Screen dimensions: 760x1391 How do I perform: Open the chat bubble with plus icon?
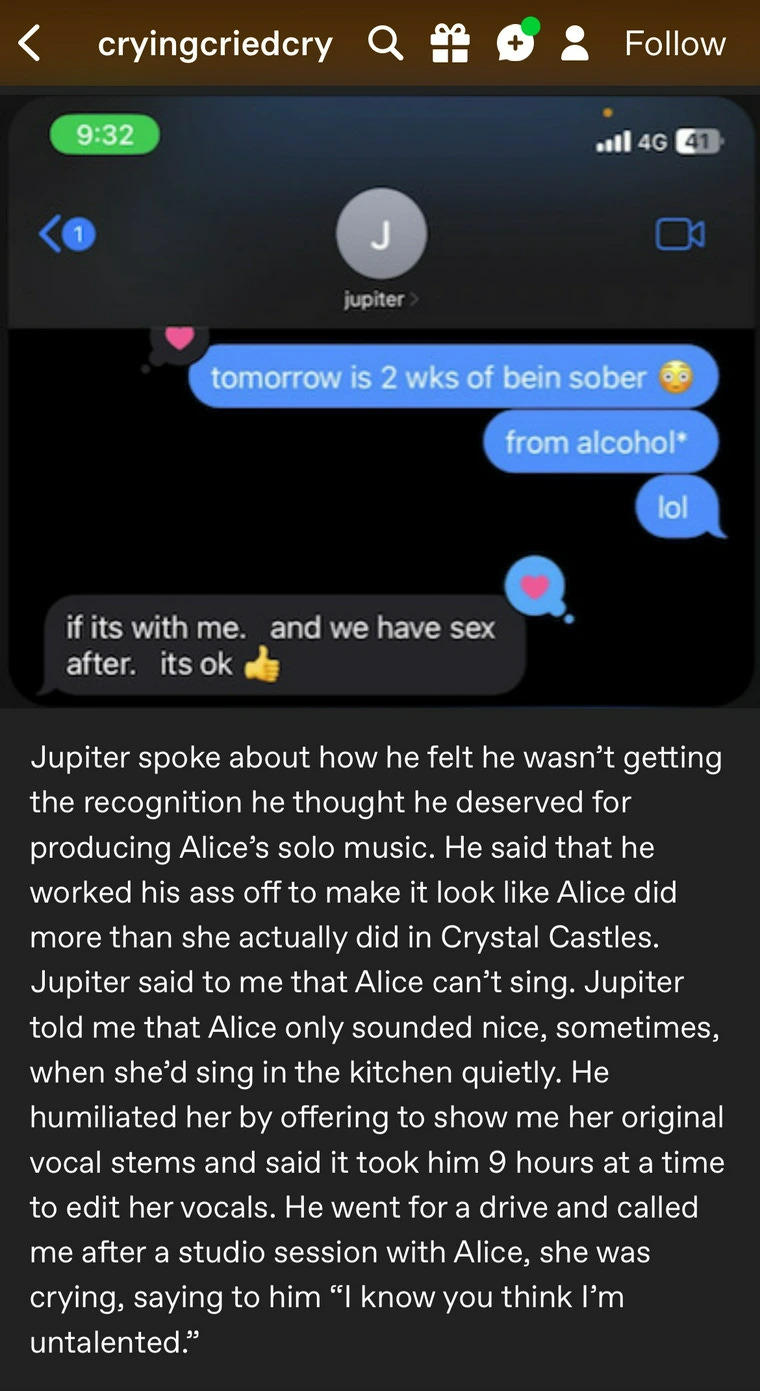(516, 41)
